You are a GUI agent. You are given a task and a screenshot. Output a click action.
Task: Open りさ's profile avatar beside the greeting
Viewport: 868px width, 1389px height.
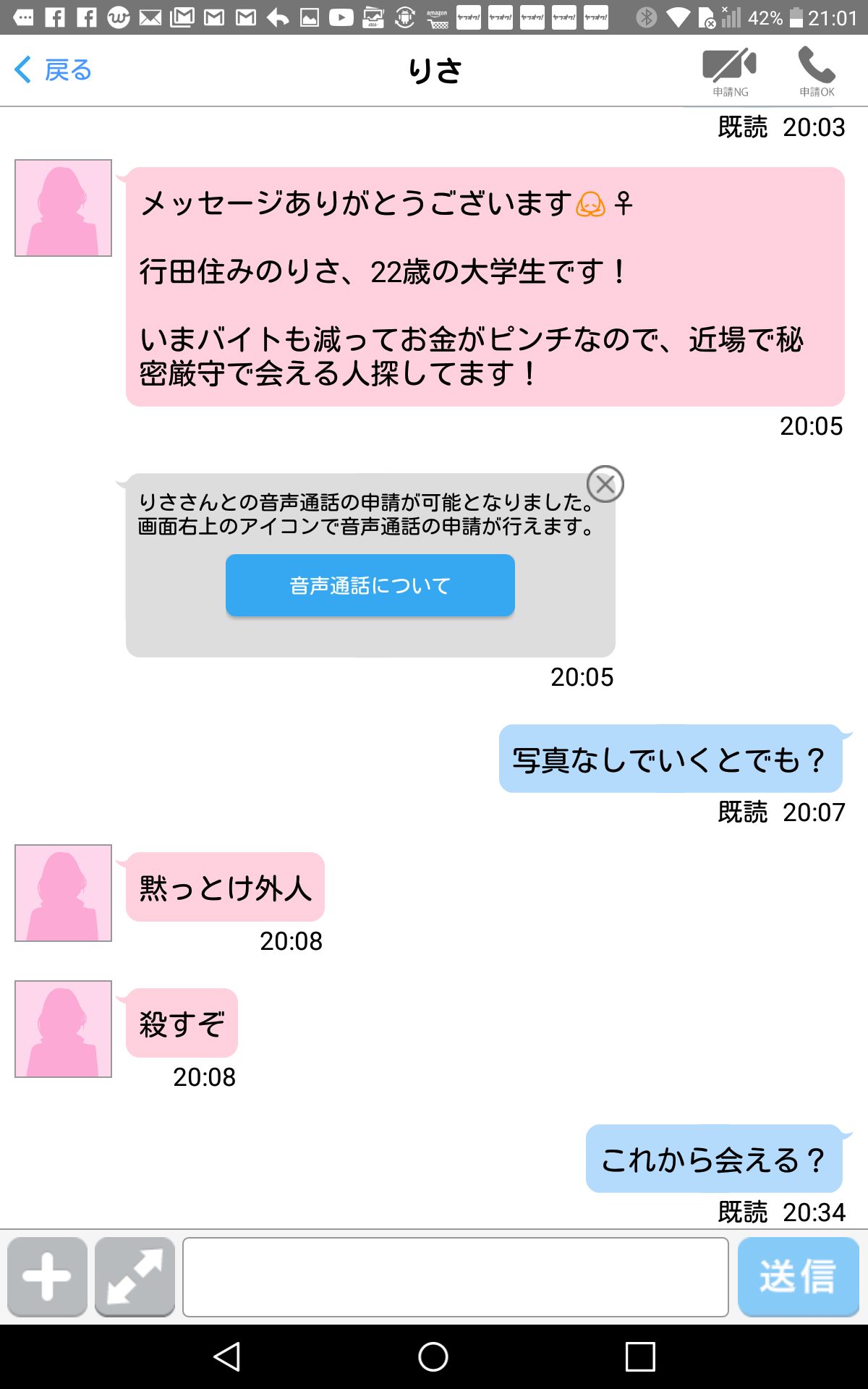point(64,208)
